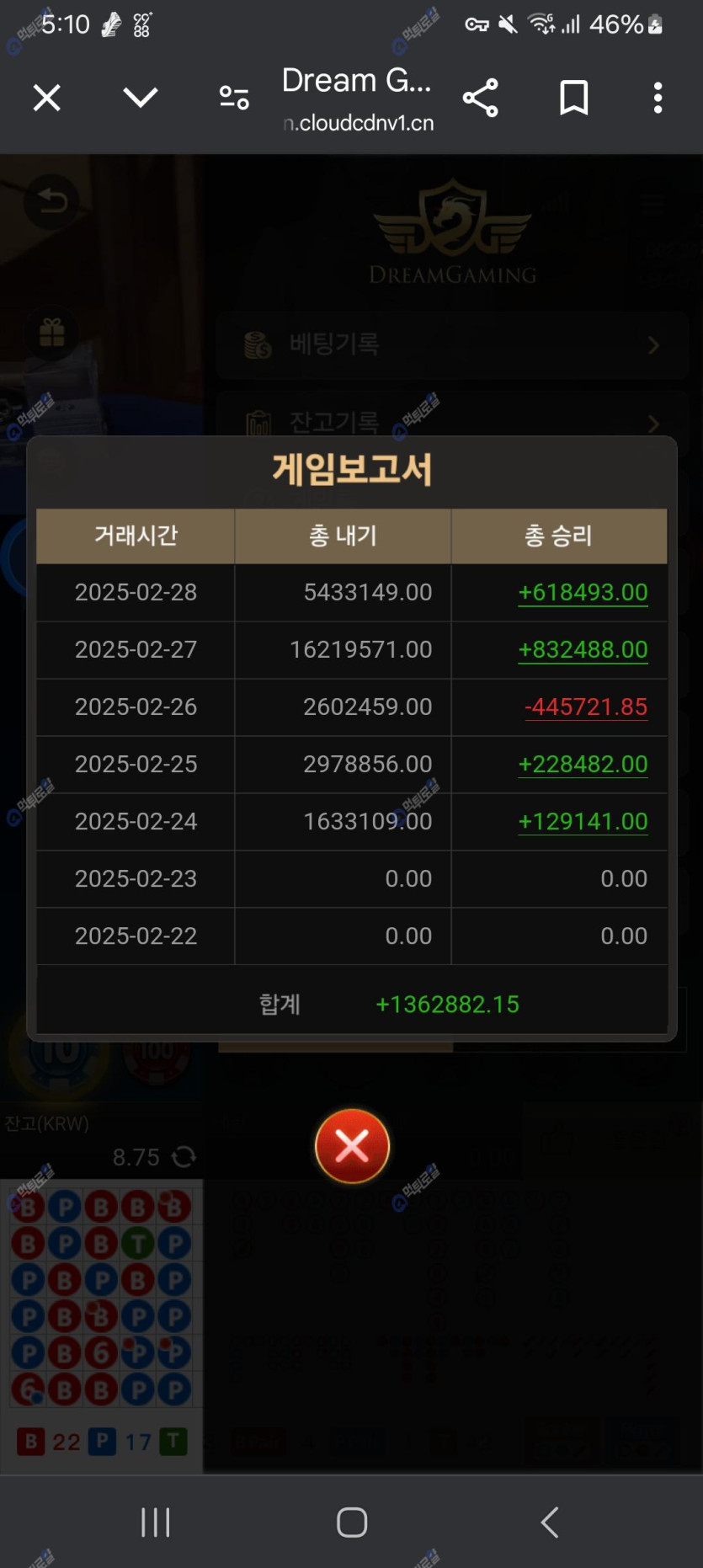Open the site settings icon
The image size is (703, 1568).
(x=234, y=99)
